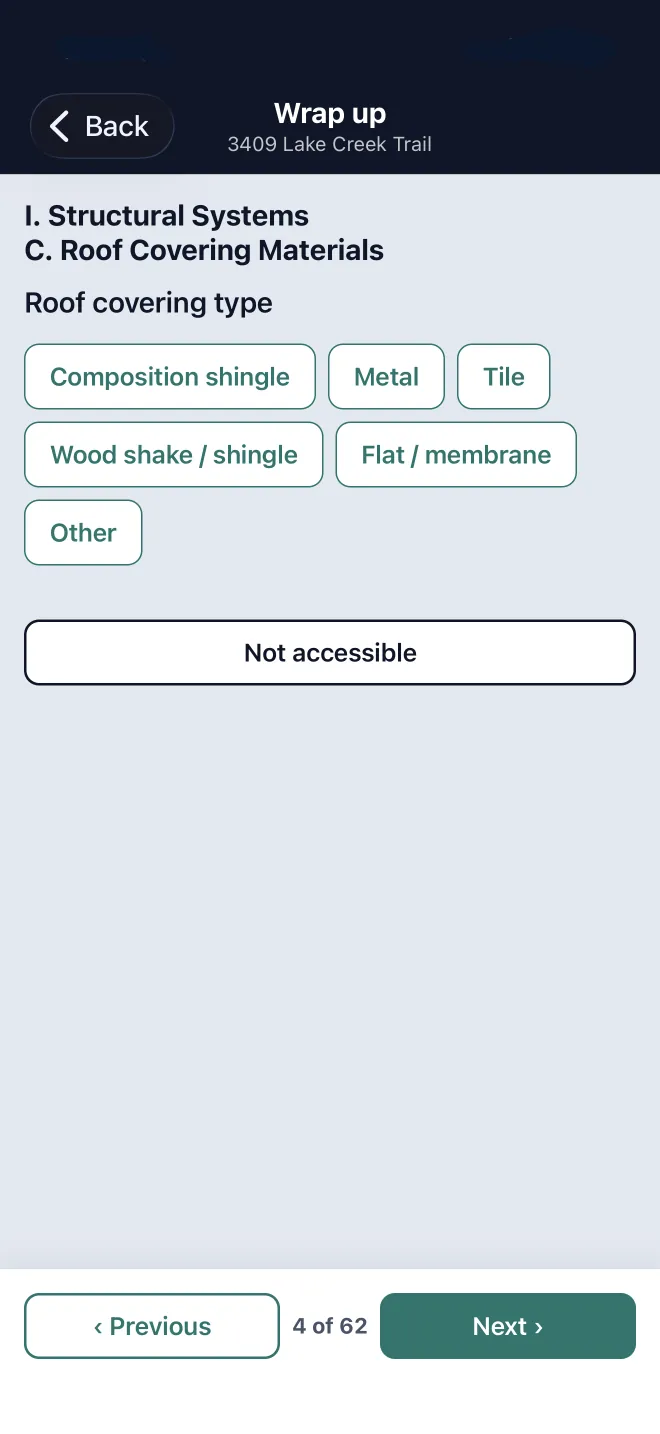The height and width of the screenshot is (1434, 660).
Task: Pick Tile as roof covering
Action: tap(504, 377)
